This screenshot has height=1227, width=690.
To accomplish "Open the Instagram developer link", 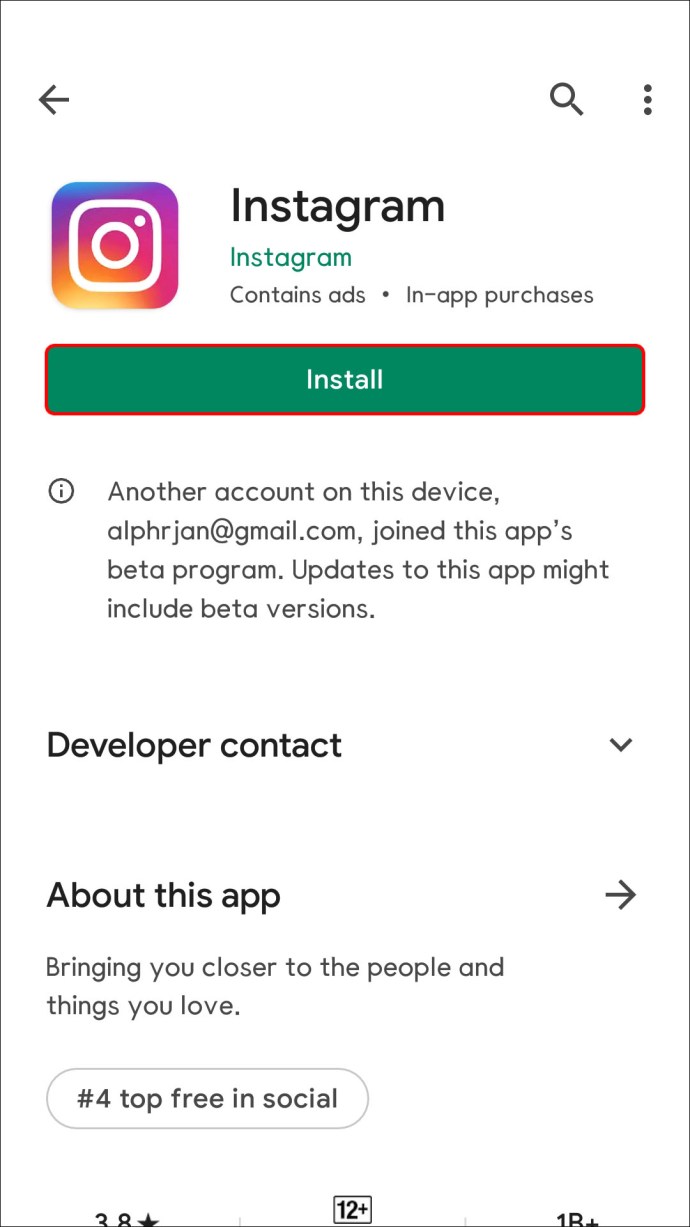I will 291,257.
